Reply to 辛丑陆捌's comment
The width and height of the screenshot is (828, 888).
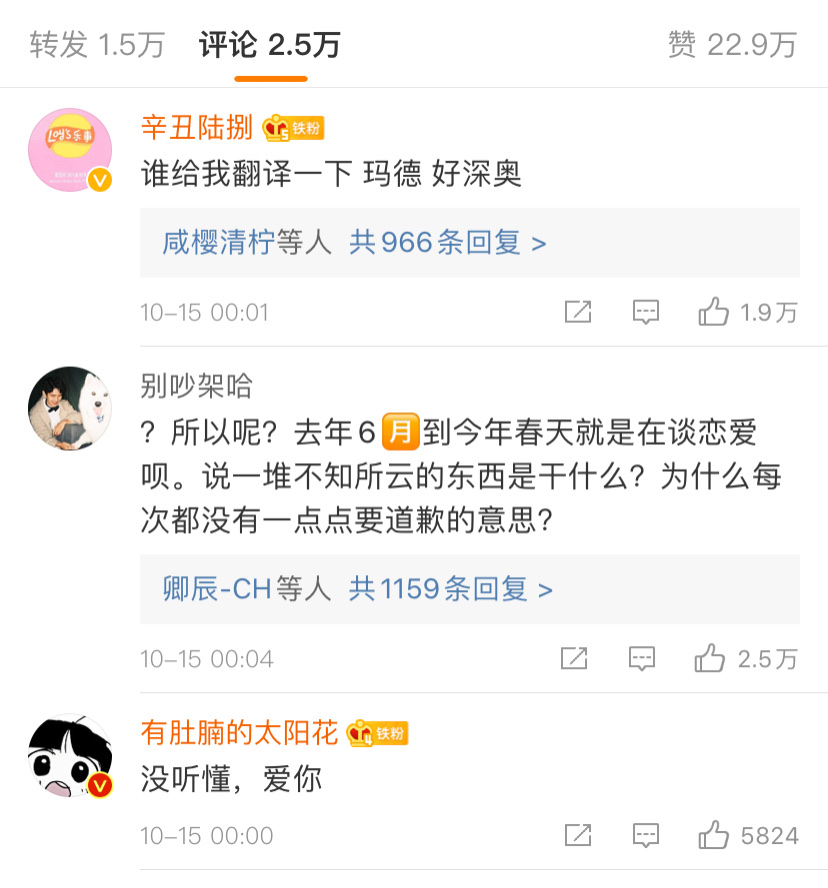tap(646, 312)
